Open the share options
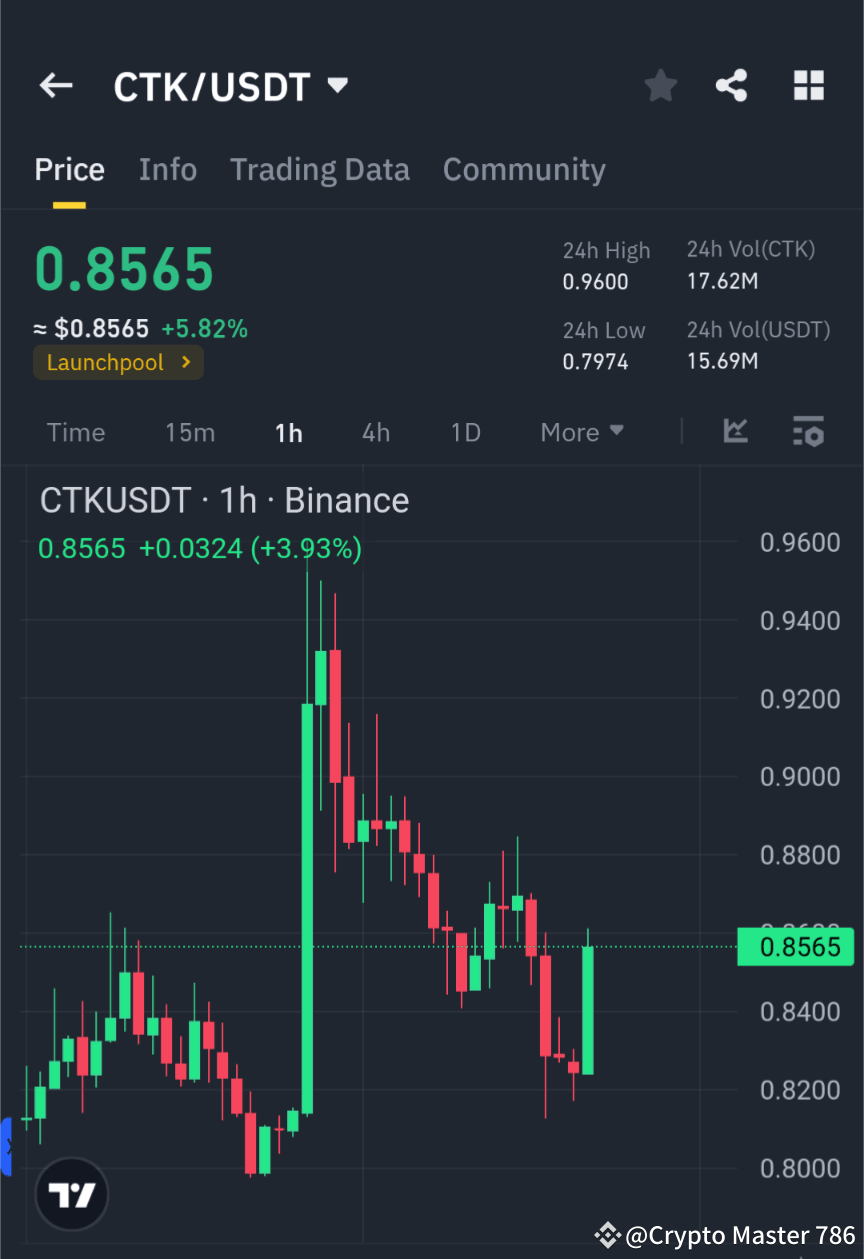The width and height of the screenshot is (864, 1259). click(x=731, y=85)
